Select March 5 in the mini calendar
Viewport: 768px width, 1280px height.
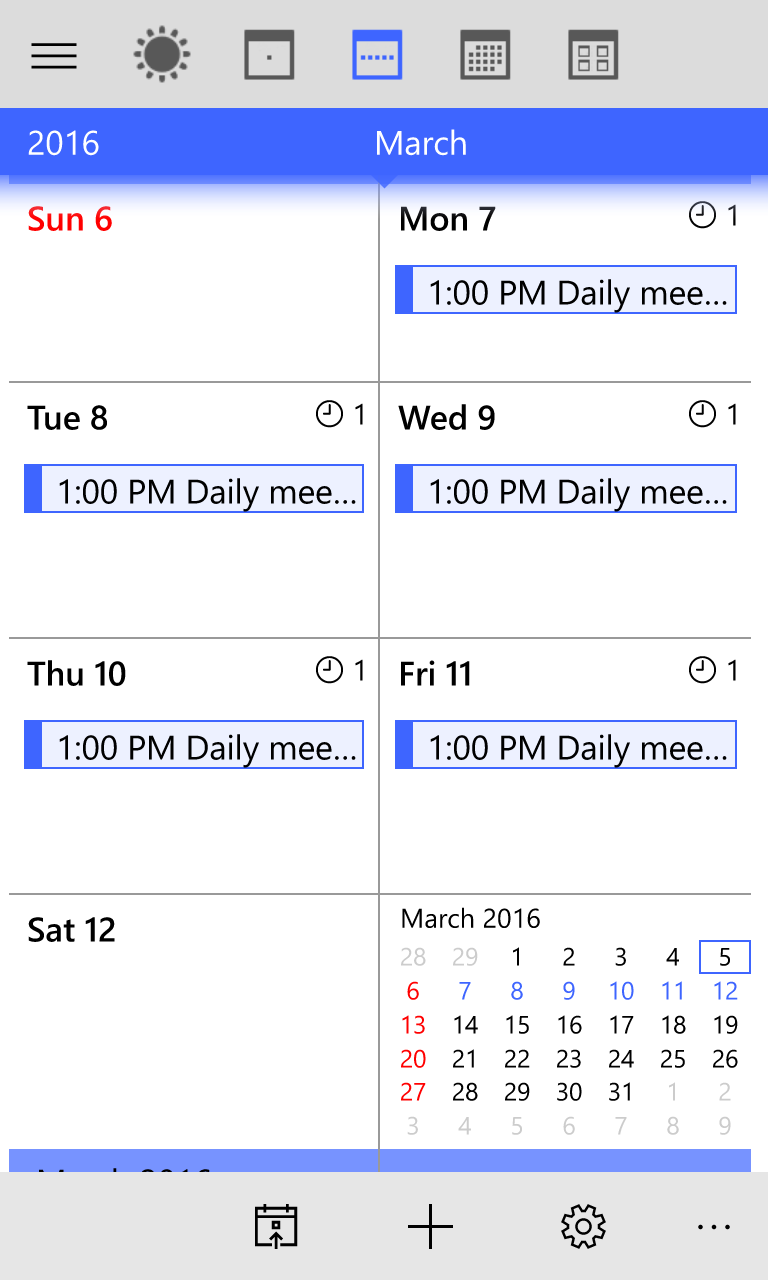725,957
